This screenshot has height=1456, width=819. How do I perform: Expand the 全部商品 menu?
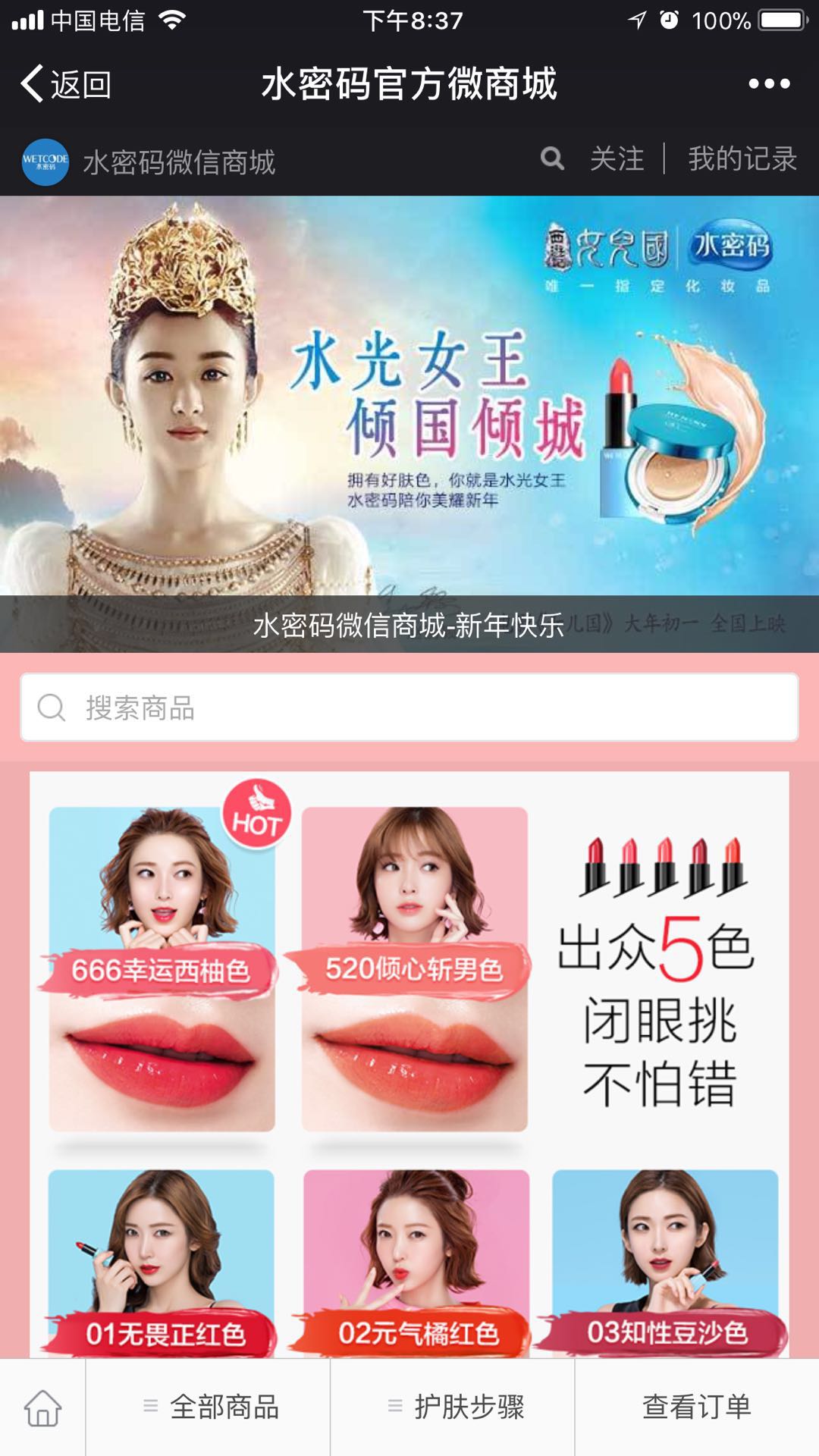209,1407
